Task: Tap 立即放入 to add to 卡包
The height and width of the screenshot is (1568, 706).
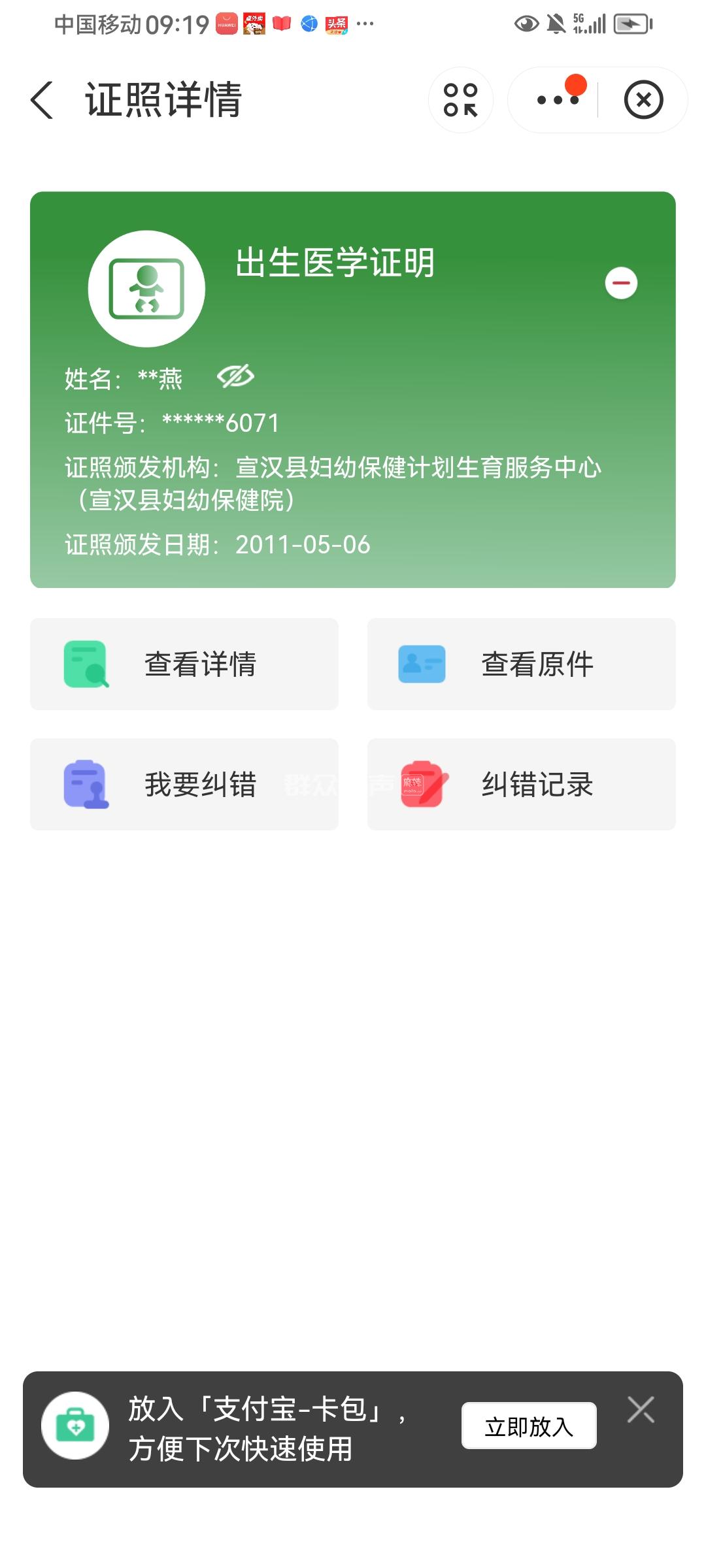Action: click(x=529, y=1426)
